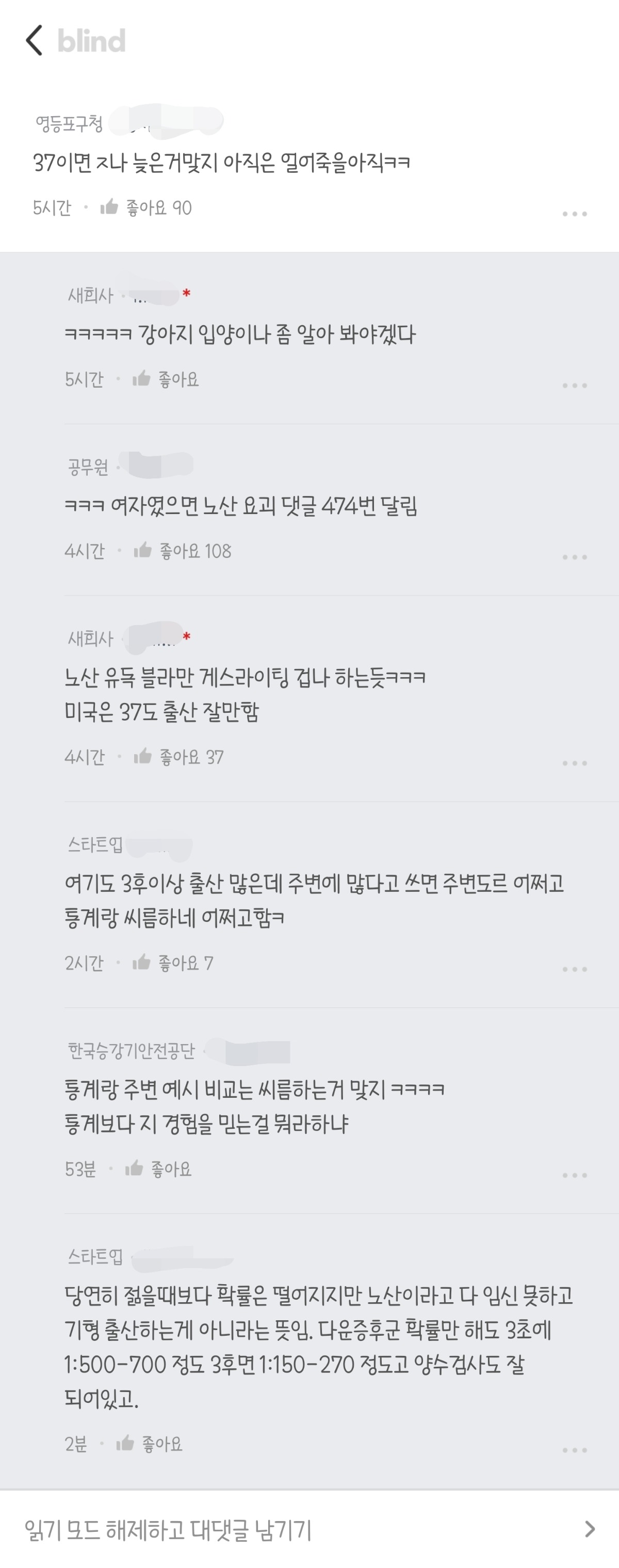The width and height of the screenshot is (619, 1568).
Task: Open more options on the 공무원 reply
Action: tap(574, 557)
